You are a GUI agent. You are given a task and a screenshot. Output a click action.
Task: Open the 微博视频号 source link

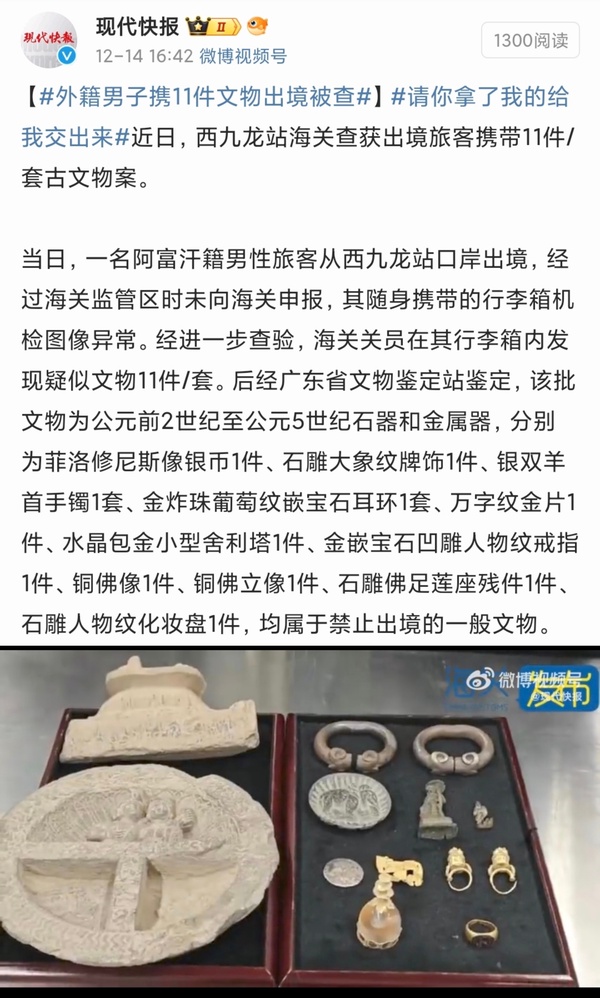pos(242,55)
